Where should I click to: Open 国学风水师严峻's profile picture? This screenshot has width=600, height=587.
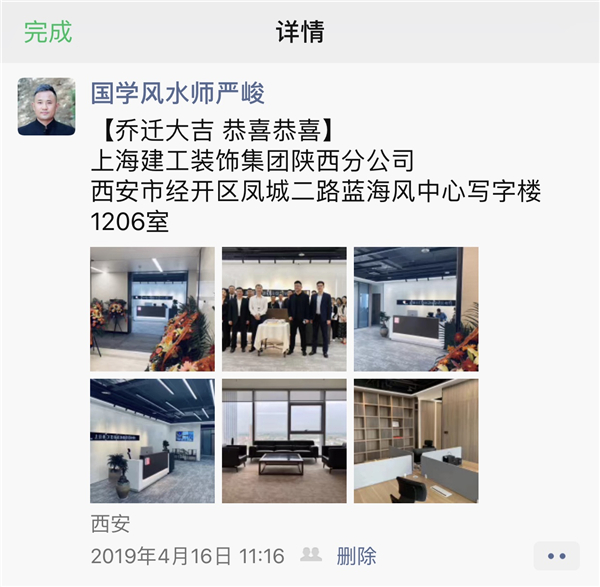[x=47, y=106]
